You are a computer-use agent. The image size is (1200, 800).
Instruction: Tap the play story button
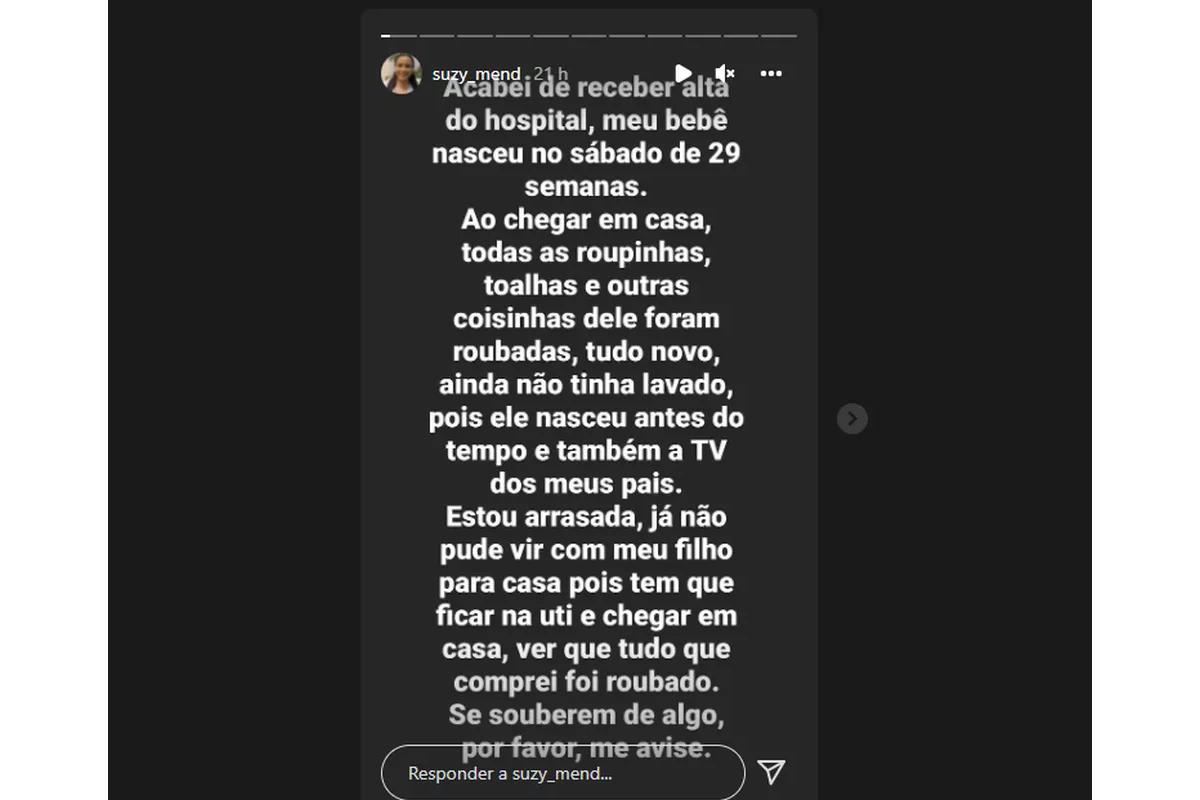(683, 73)
